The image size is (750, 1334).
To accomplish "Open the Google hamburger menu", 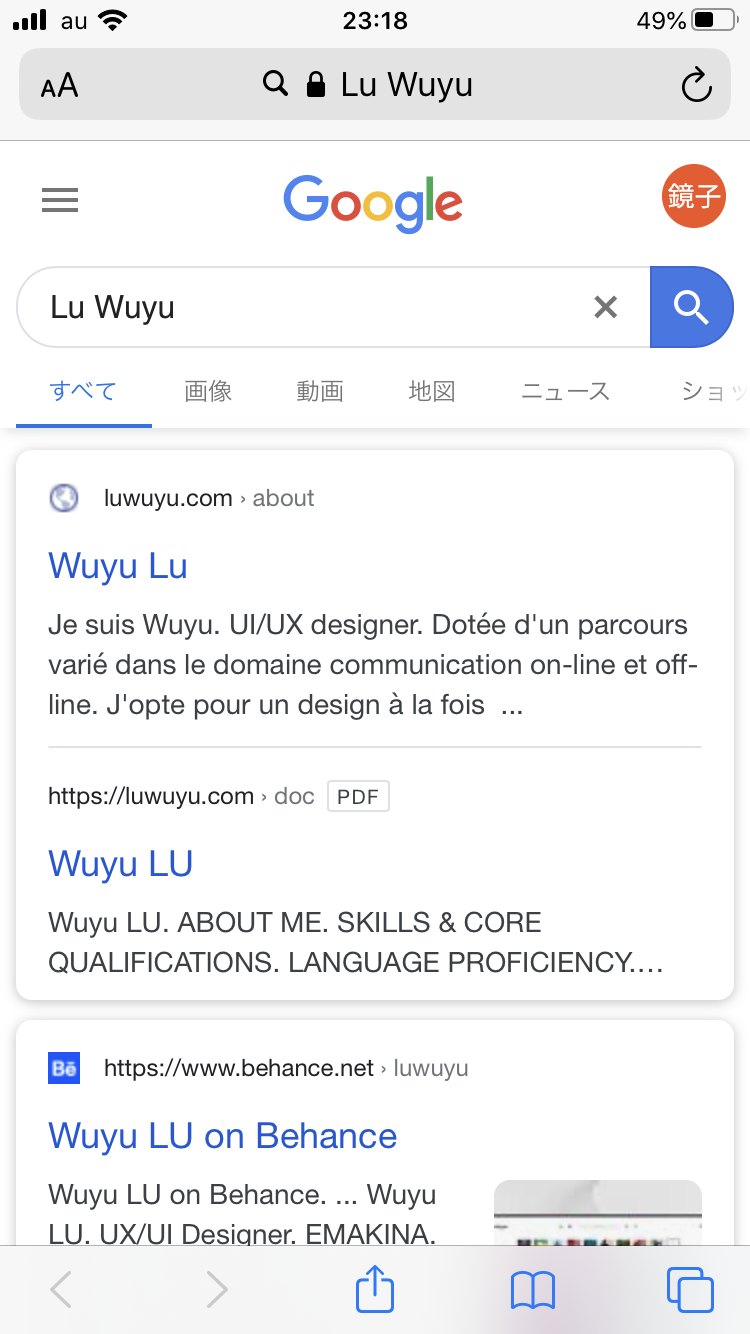I will (x=60, y=202).
